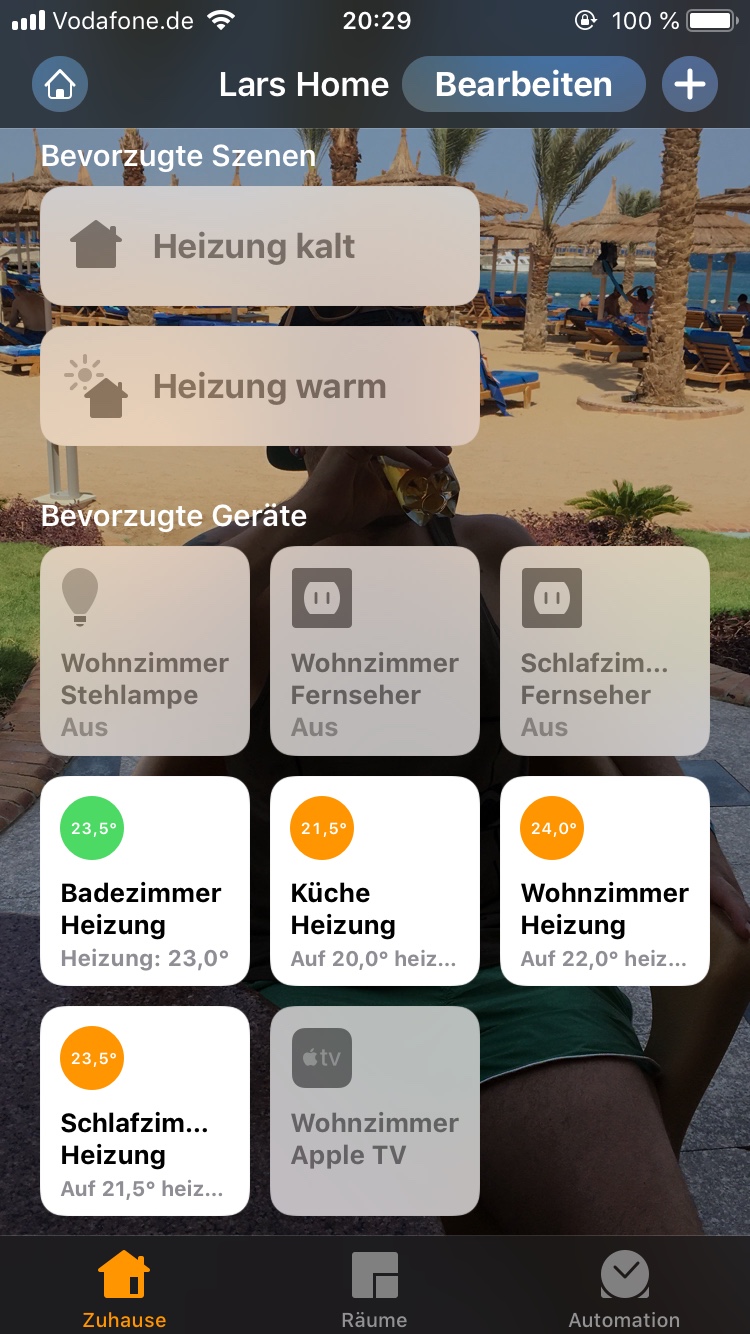Add a new device with plus icon

coord(689,85)
